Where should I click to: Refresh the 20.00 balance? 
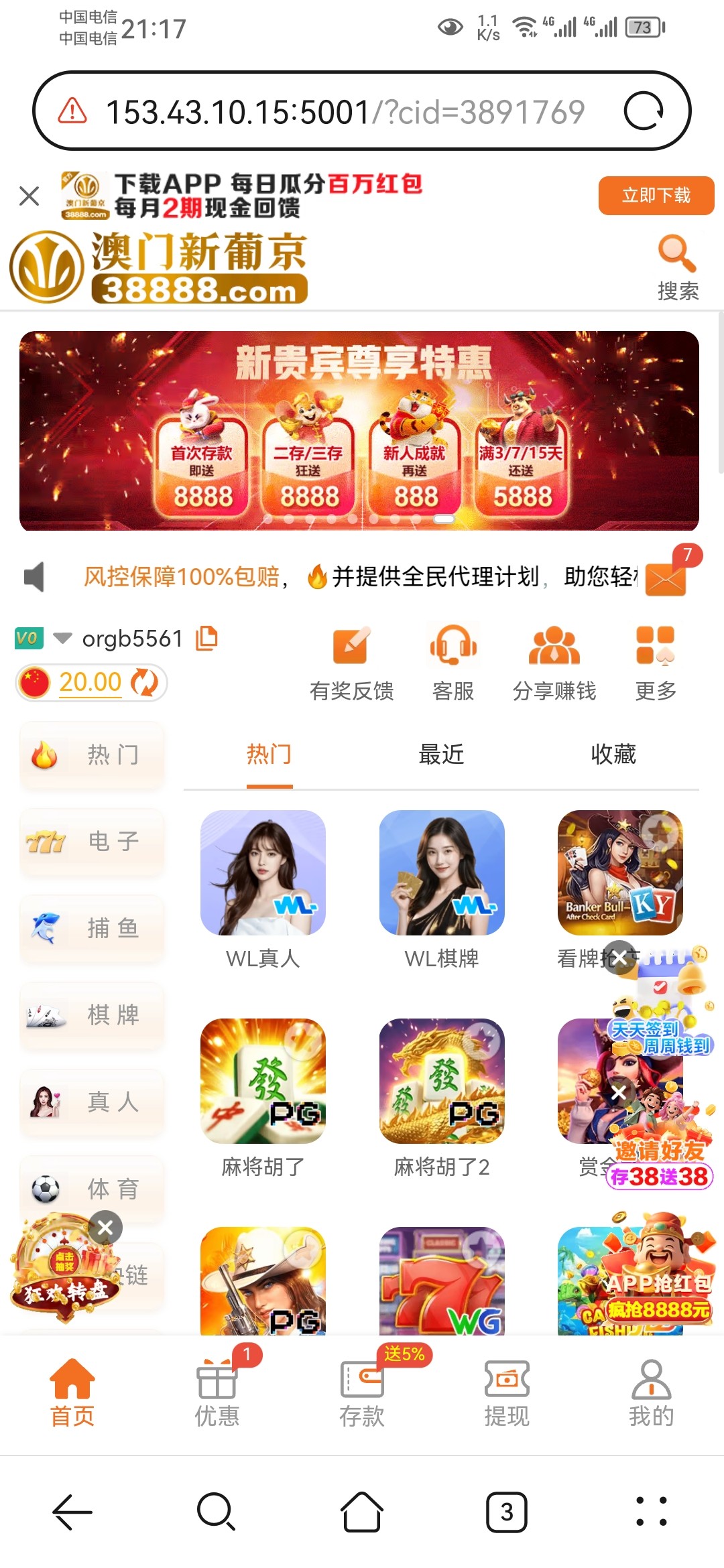[x=144, y=683]
